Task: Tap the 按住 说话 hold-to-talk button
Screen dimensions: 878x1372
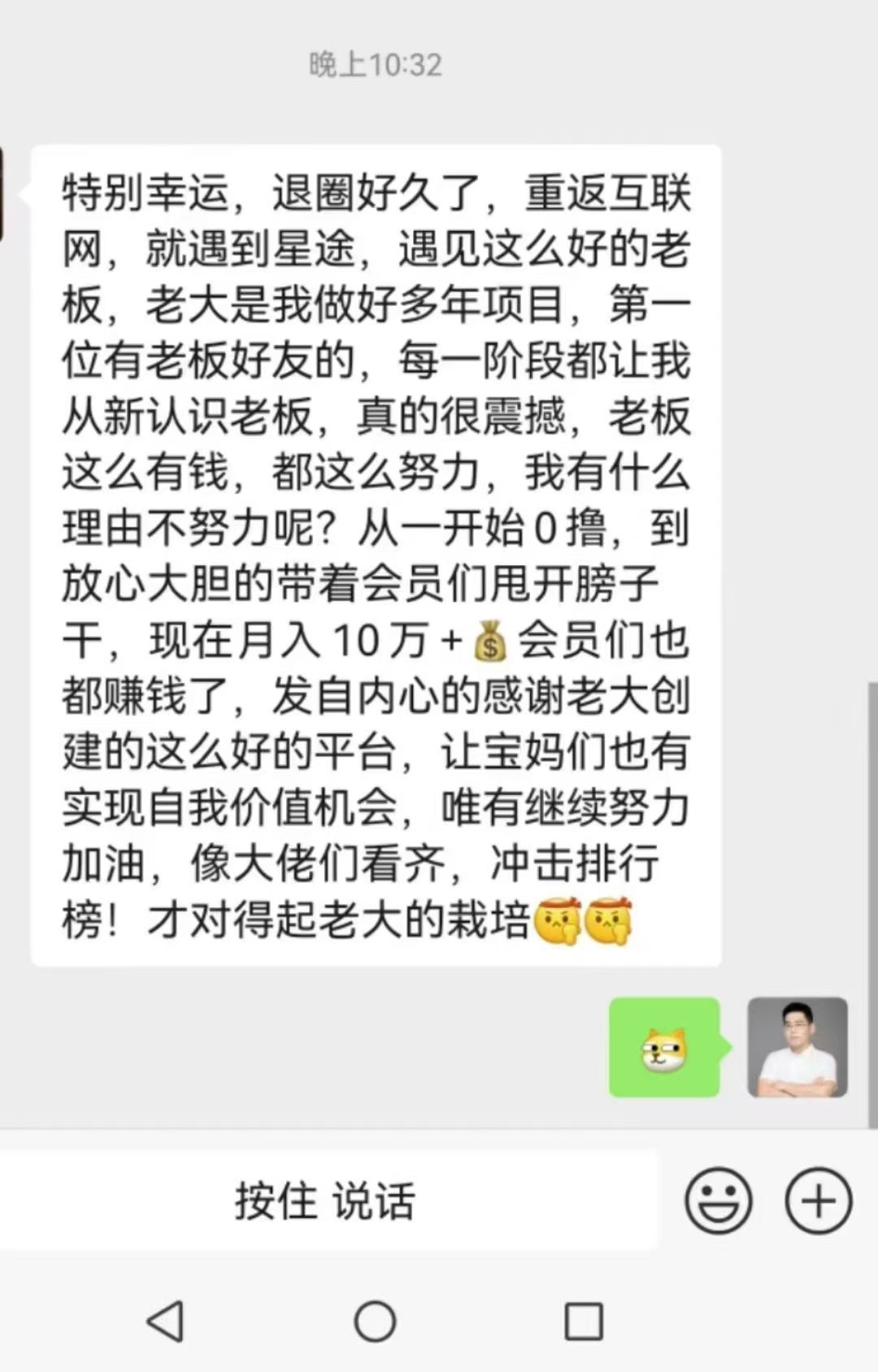Action: [325, 1200]
